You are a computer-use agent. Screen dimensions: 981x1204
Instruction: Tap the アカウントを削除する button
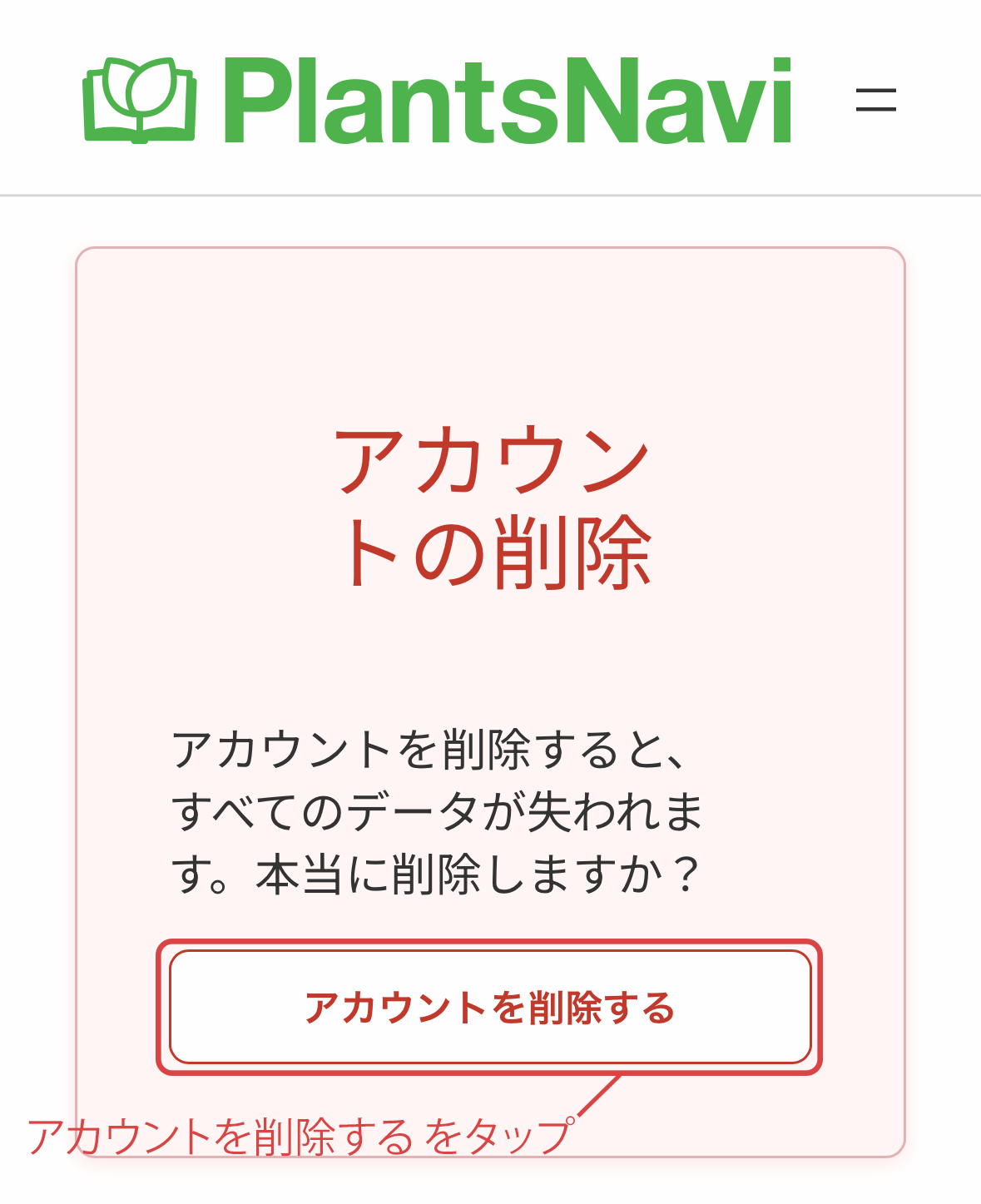(x=490, y=1007)
